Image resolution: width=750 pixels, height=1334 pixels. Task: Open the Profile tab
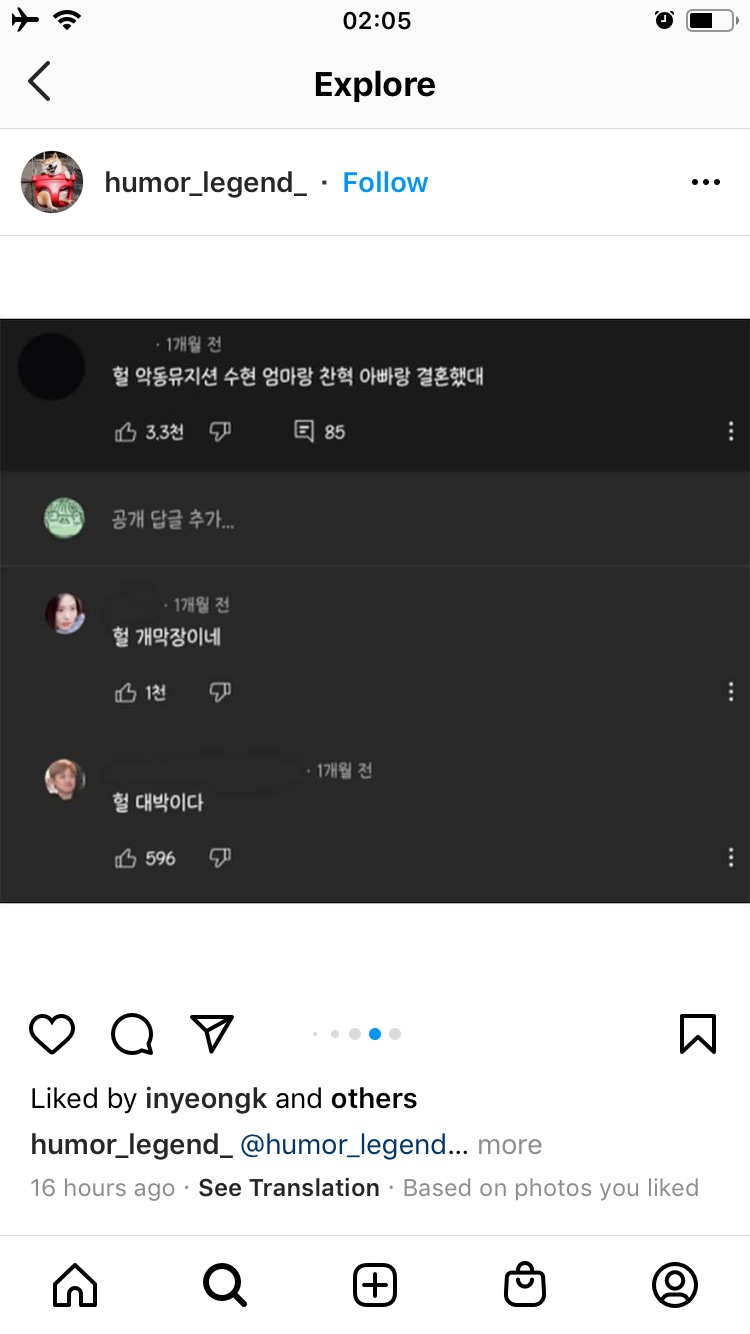(675, 1285)
